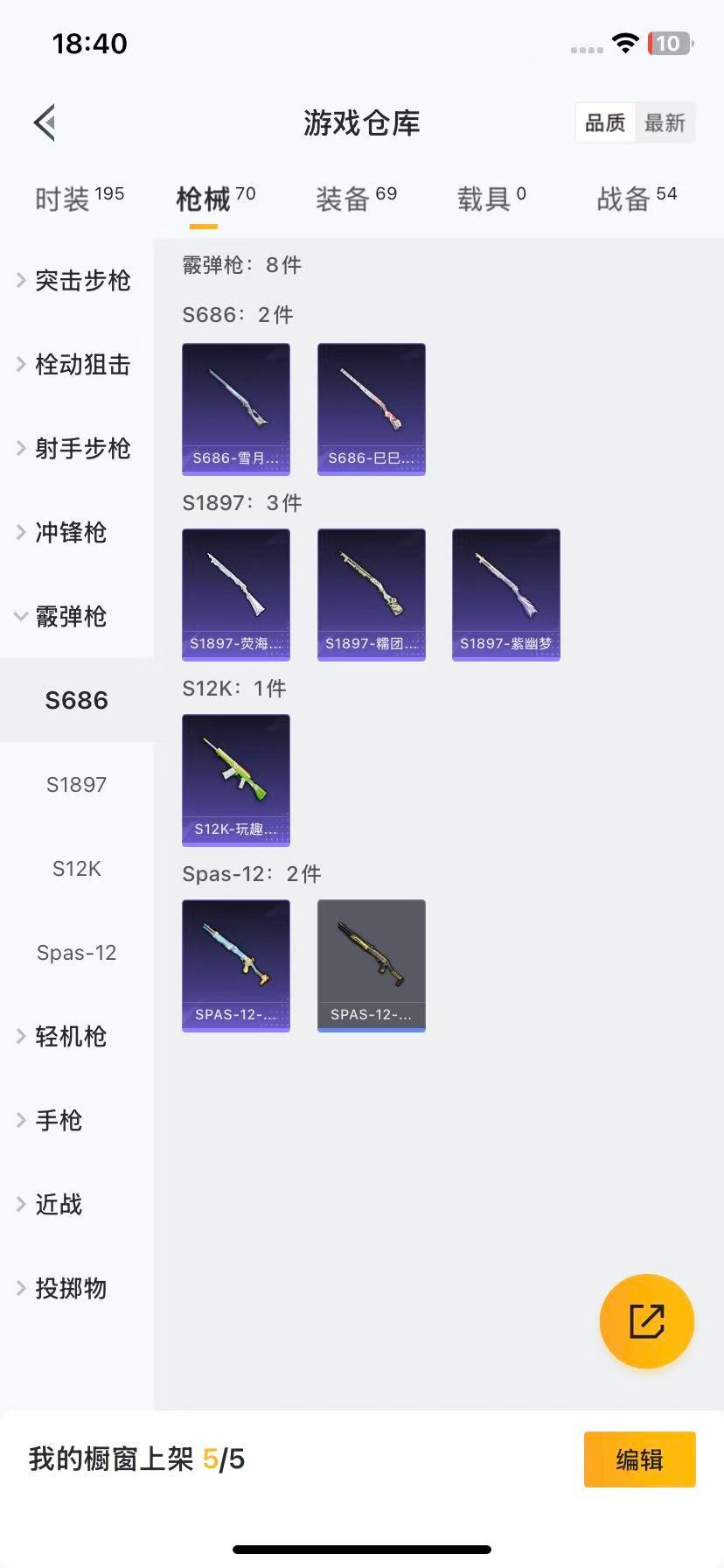Open the S686-雪月 skin tile
Viewport: 724px width, 1568px height.
[x=236, y=409]
